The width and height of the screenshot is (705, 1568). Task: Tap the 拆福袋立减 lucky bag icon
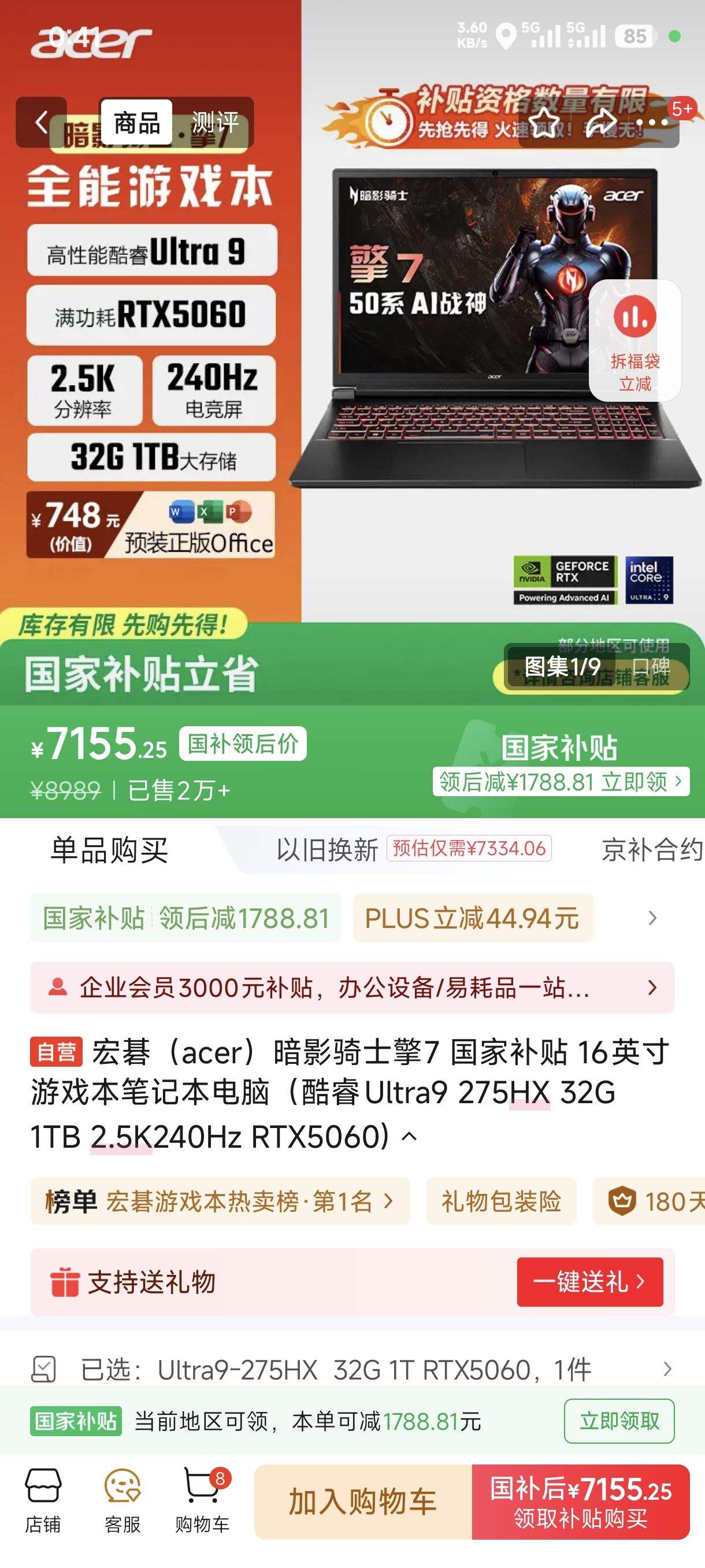pos(635,316)
